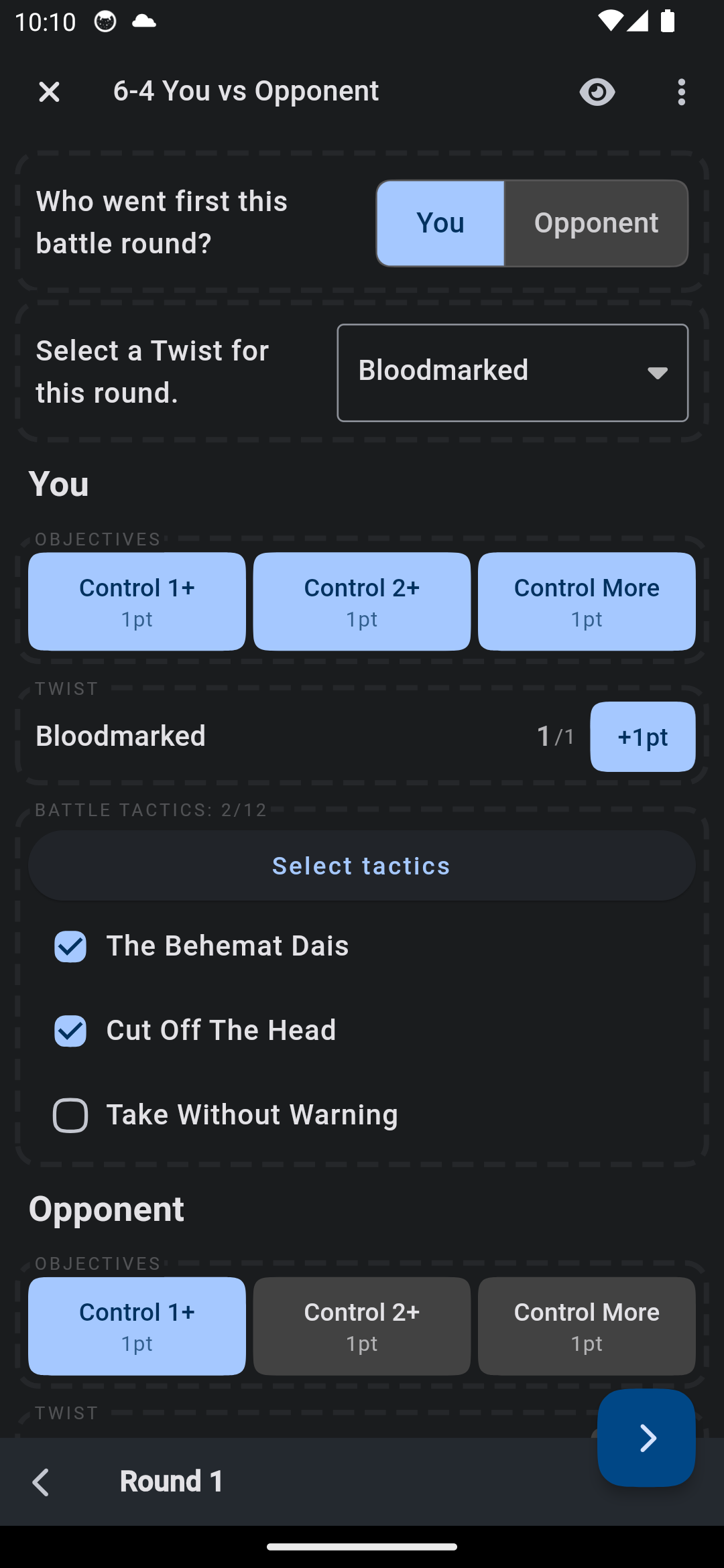
Task: Open the Twist dropdown showing Bloodmarked
Action: click(512, 373)
